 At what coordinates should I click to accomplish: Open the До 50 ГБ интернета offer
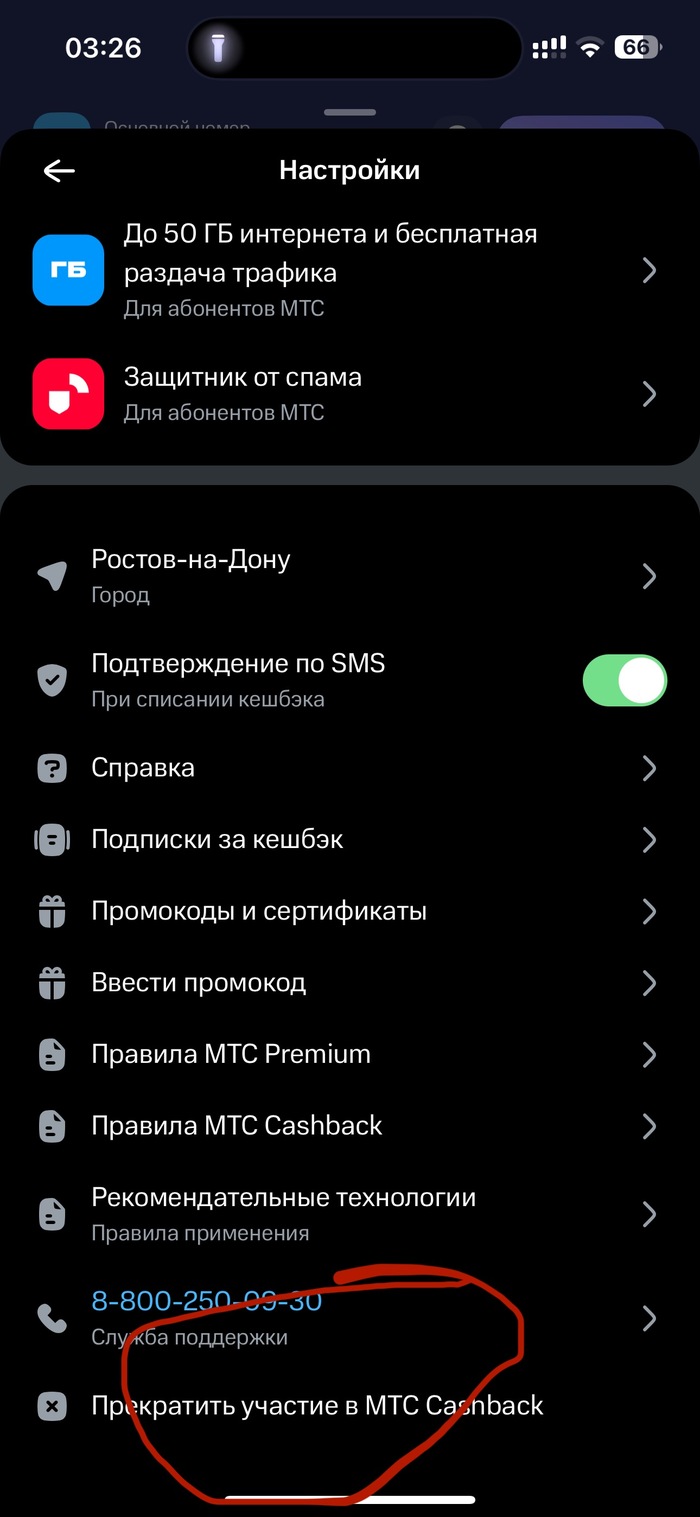(x=340, y=270)
